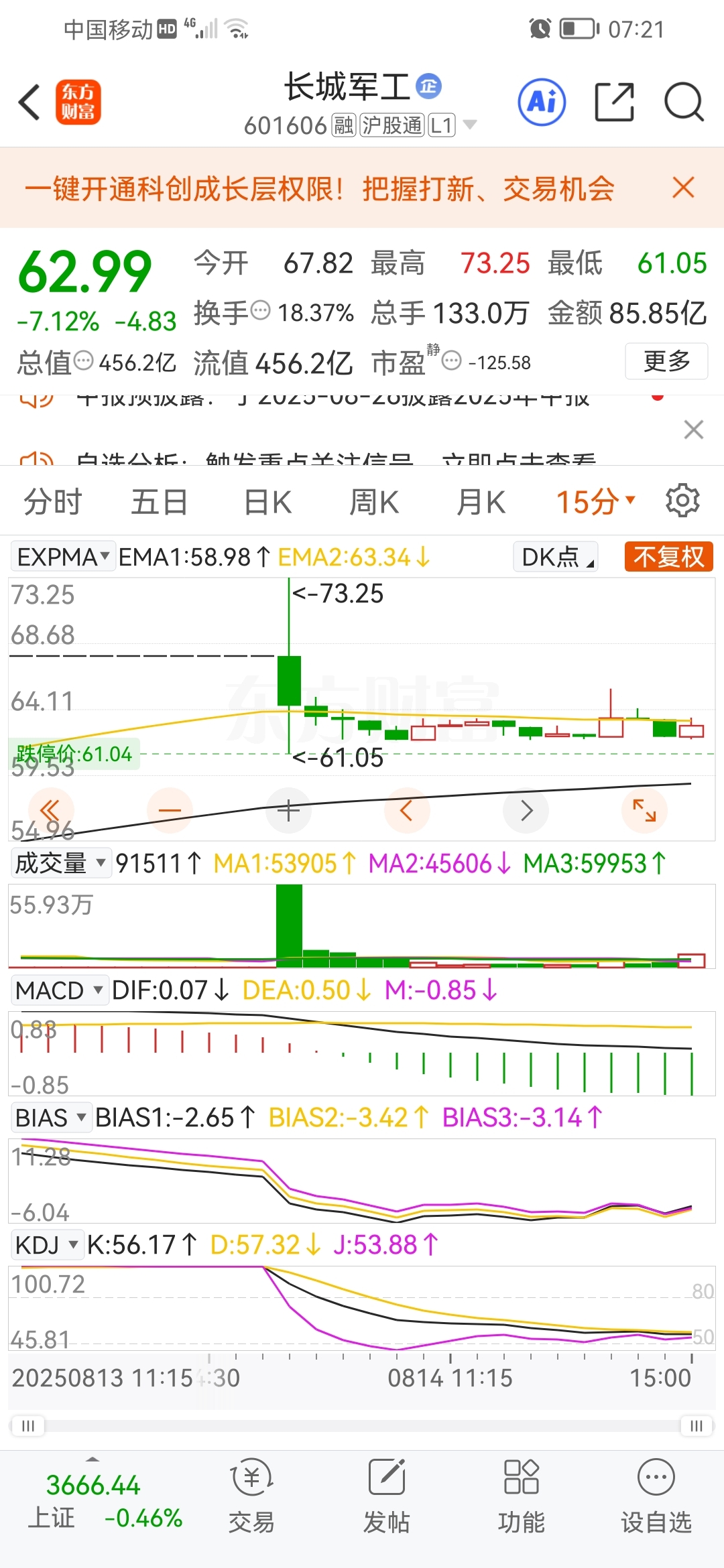724x1568 pixels.
Task: Open stock search magnifier
Action: [684, 103]
